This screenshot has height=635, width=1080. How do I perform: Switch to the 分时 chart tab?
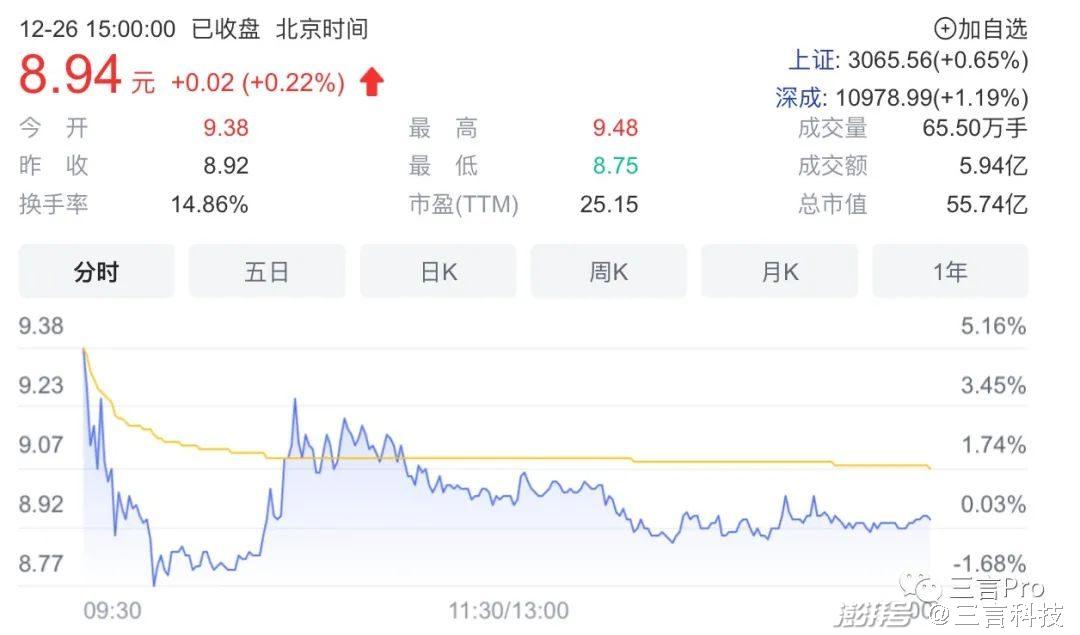pos(96,271)
